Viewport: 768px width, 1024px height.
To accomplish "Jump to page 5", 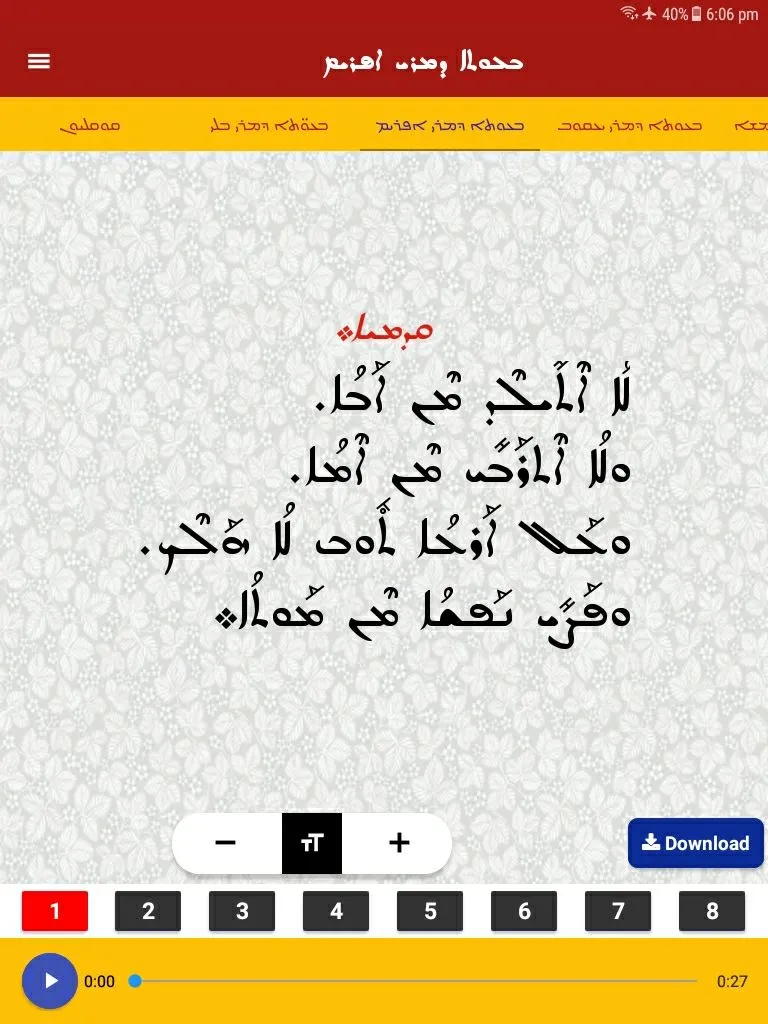I will (430, 911).
